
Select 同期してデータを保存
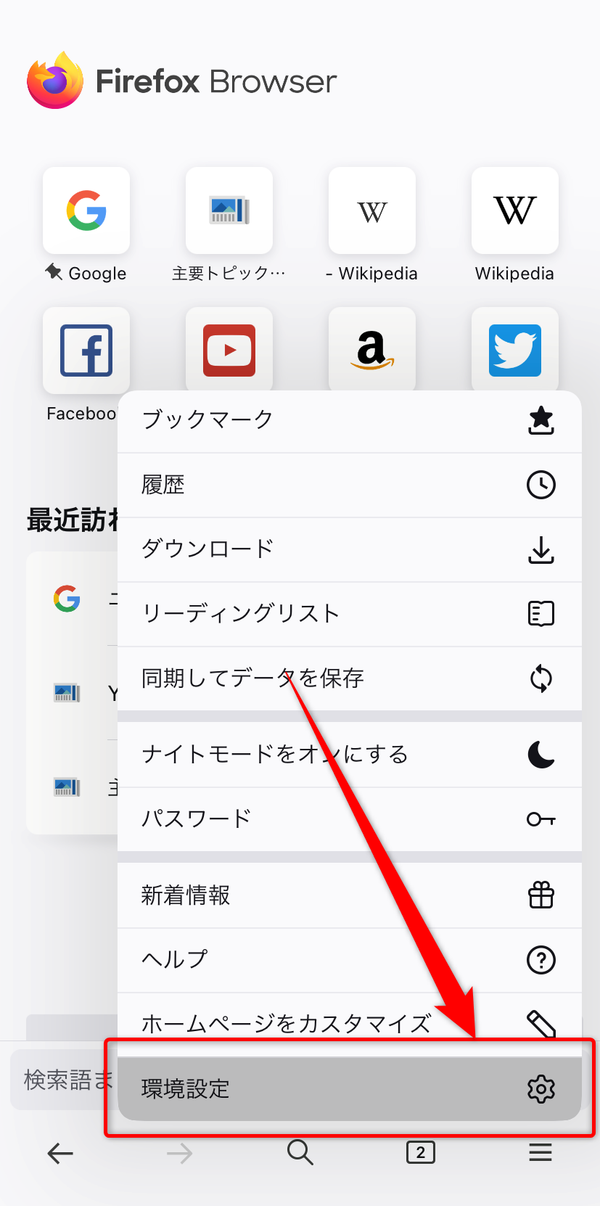pos(349,679)
